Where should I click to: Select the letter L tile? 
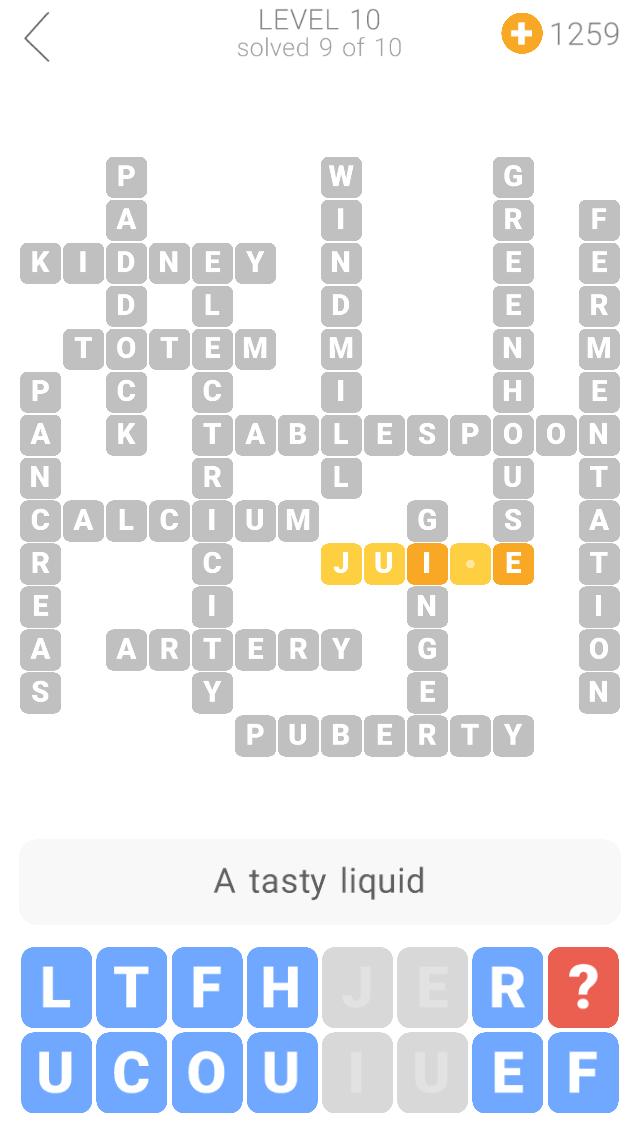pyautogui.click(x=56, y=986)
